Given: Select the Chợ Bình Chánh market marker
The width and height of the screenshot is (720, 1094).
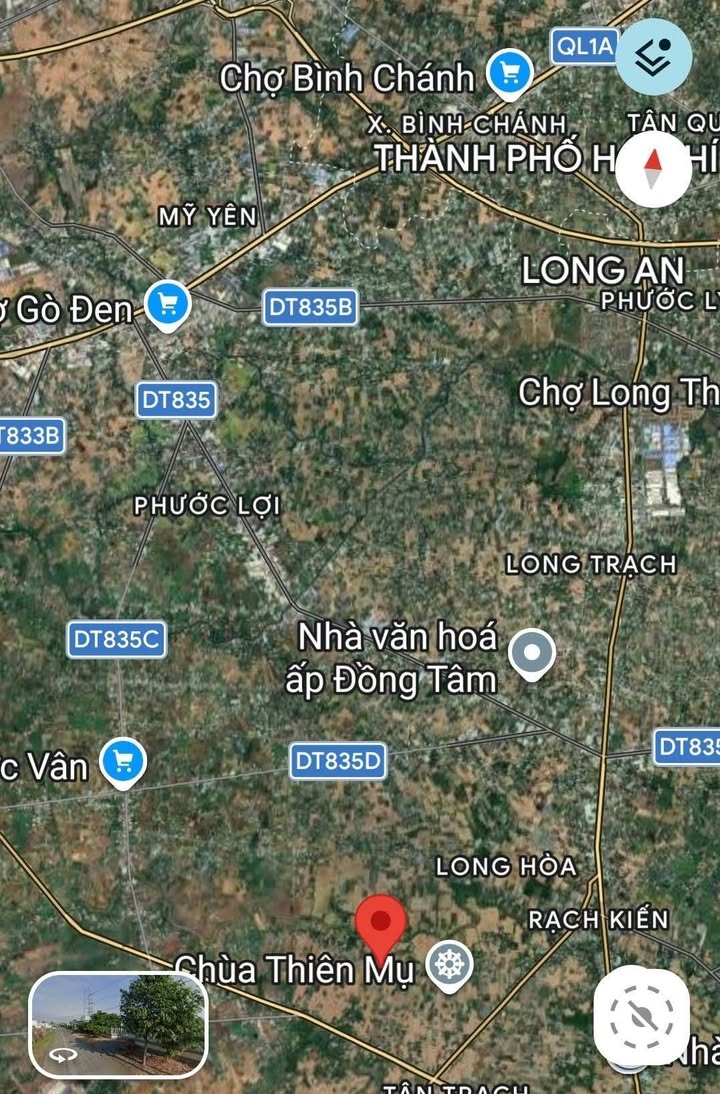Looking at the screenshot, I should [x=510, y=73].
